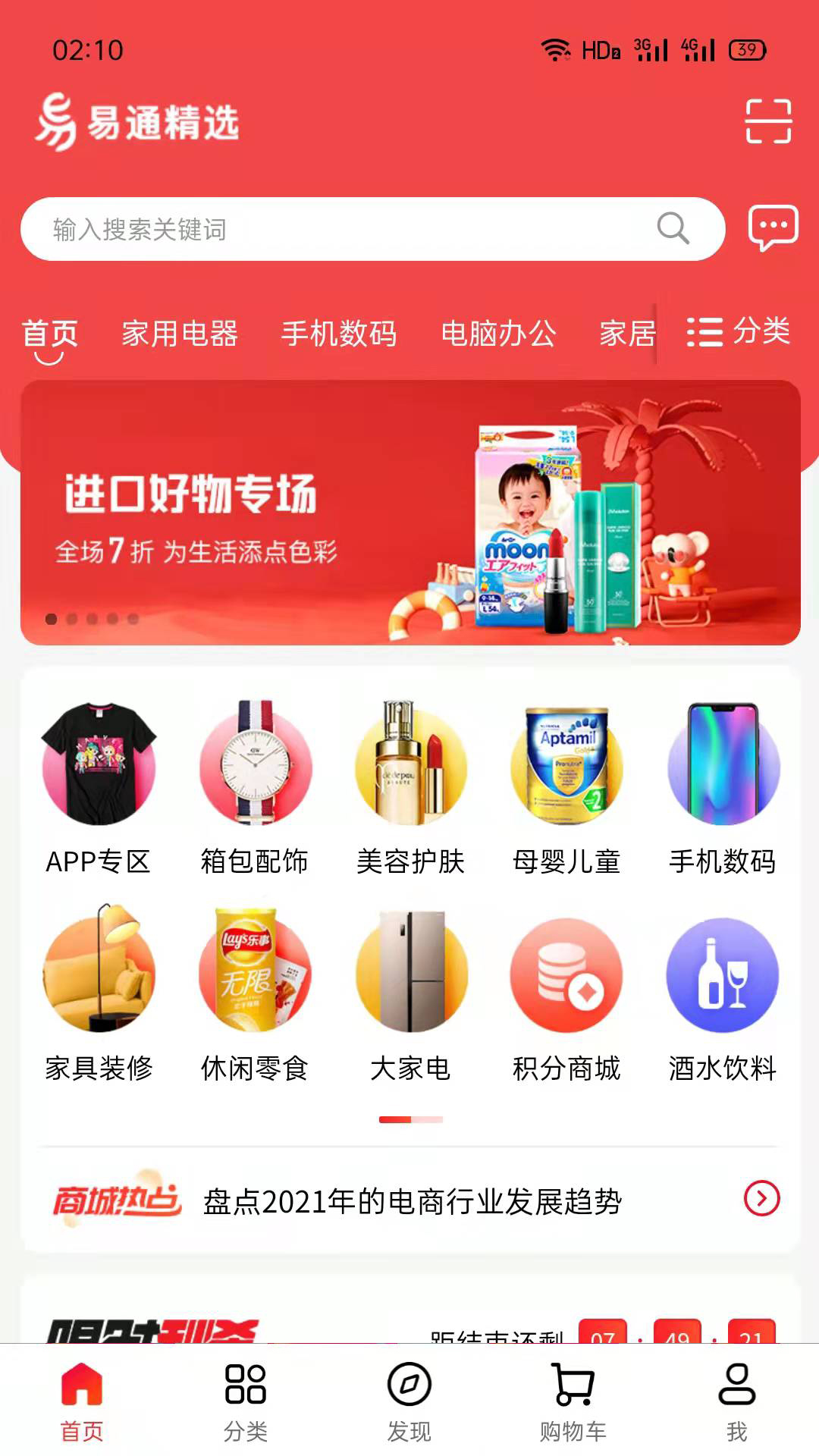
Task: Switch to the 家用电器 top tab
Action: [180, 334]
